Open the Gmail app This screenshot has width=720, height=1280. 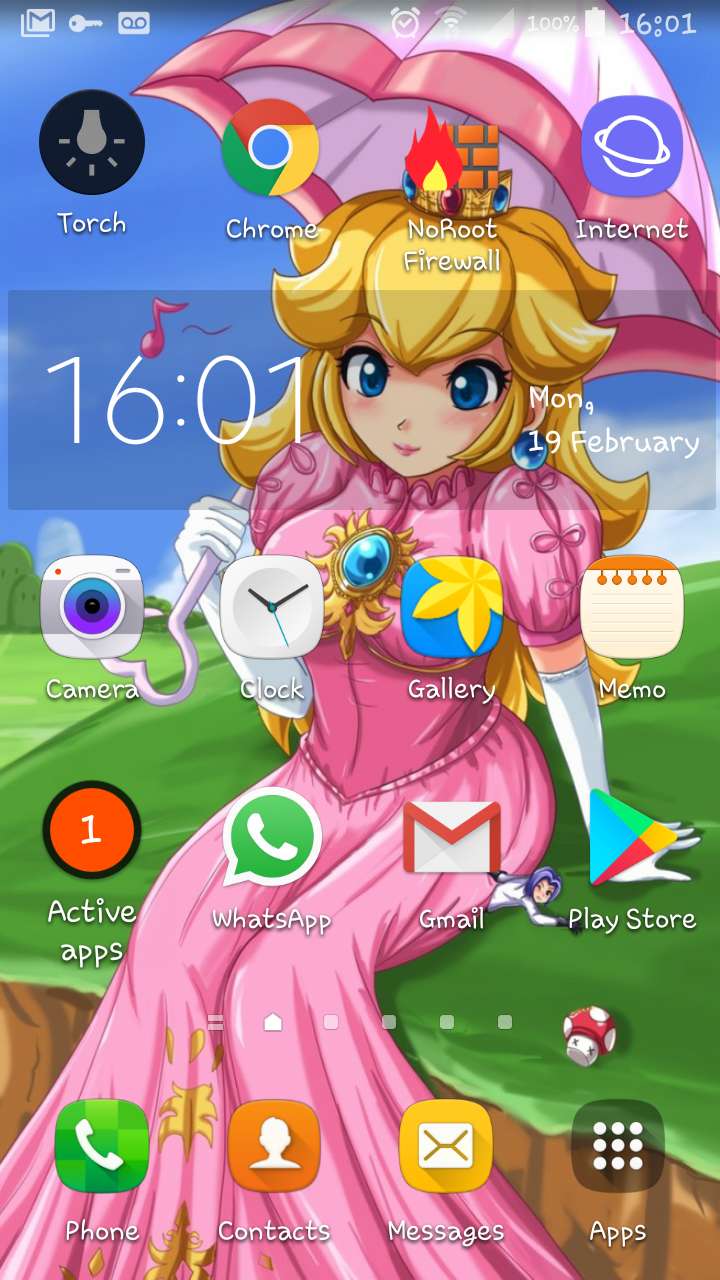coord(451,838)
